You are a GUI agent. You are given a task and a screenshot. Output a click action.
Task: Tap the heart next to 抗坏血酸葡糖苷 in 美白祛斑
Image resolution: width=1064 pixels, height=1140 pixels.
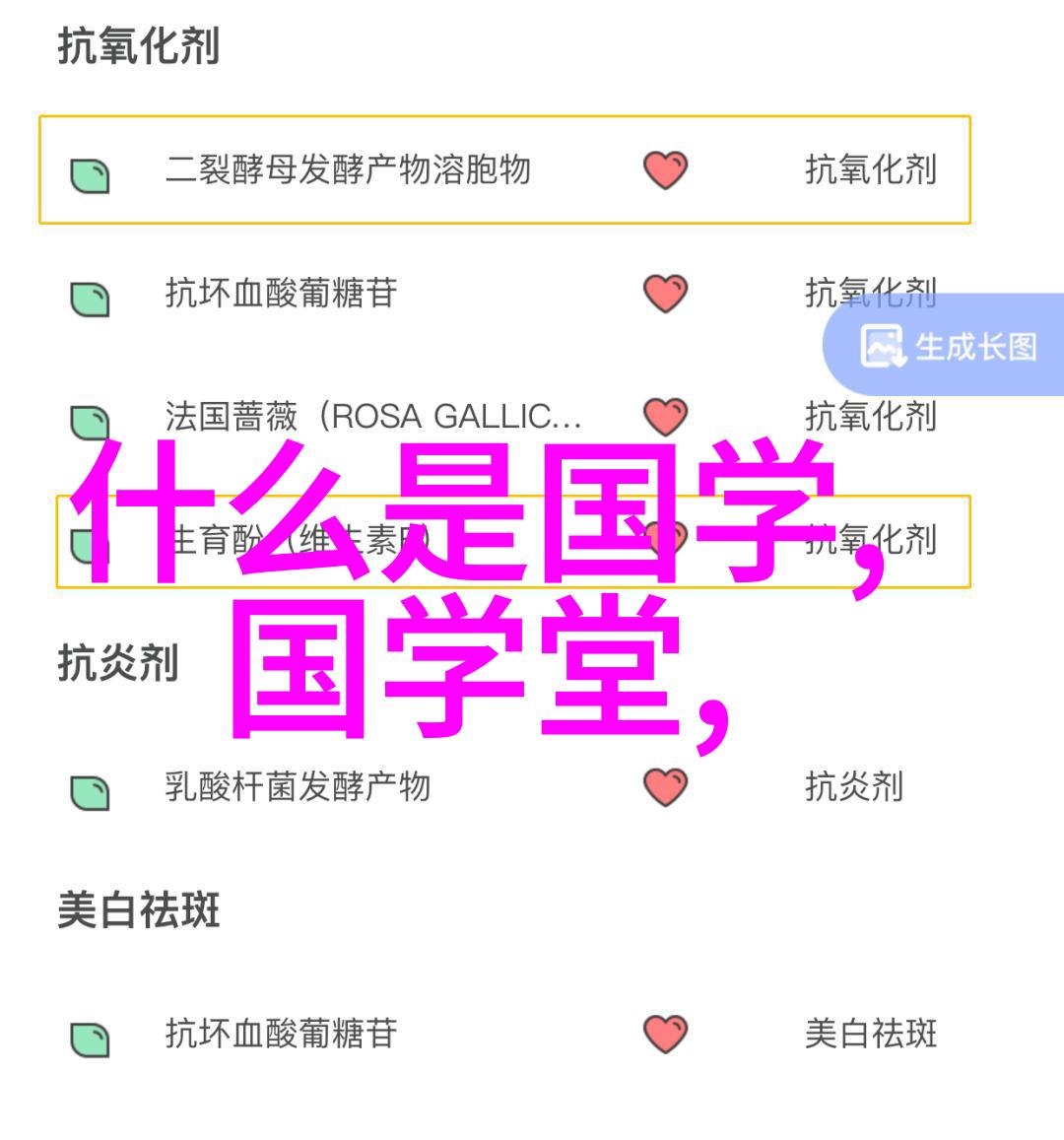(x=665, y=1034)
